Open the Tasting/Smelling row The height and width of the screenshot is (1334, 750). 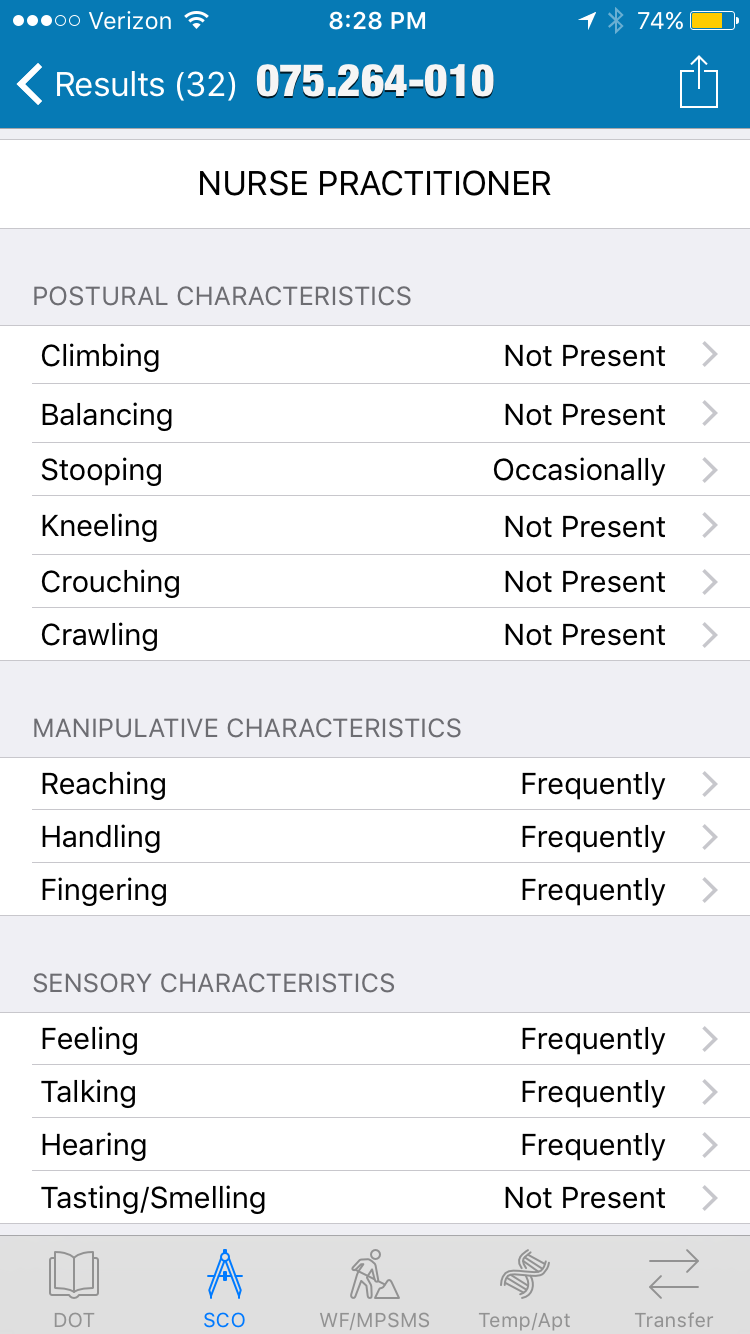375,1197
